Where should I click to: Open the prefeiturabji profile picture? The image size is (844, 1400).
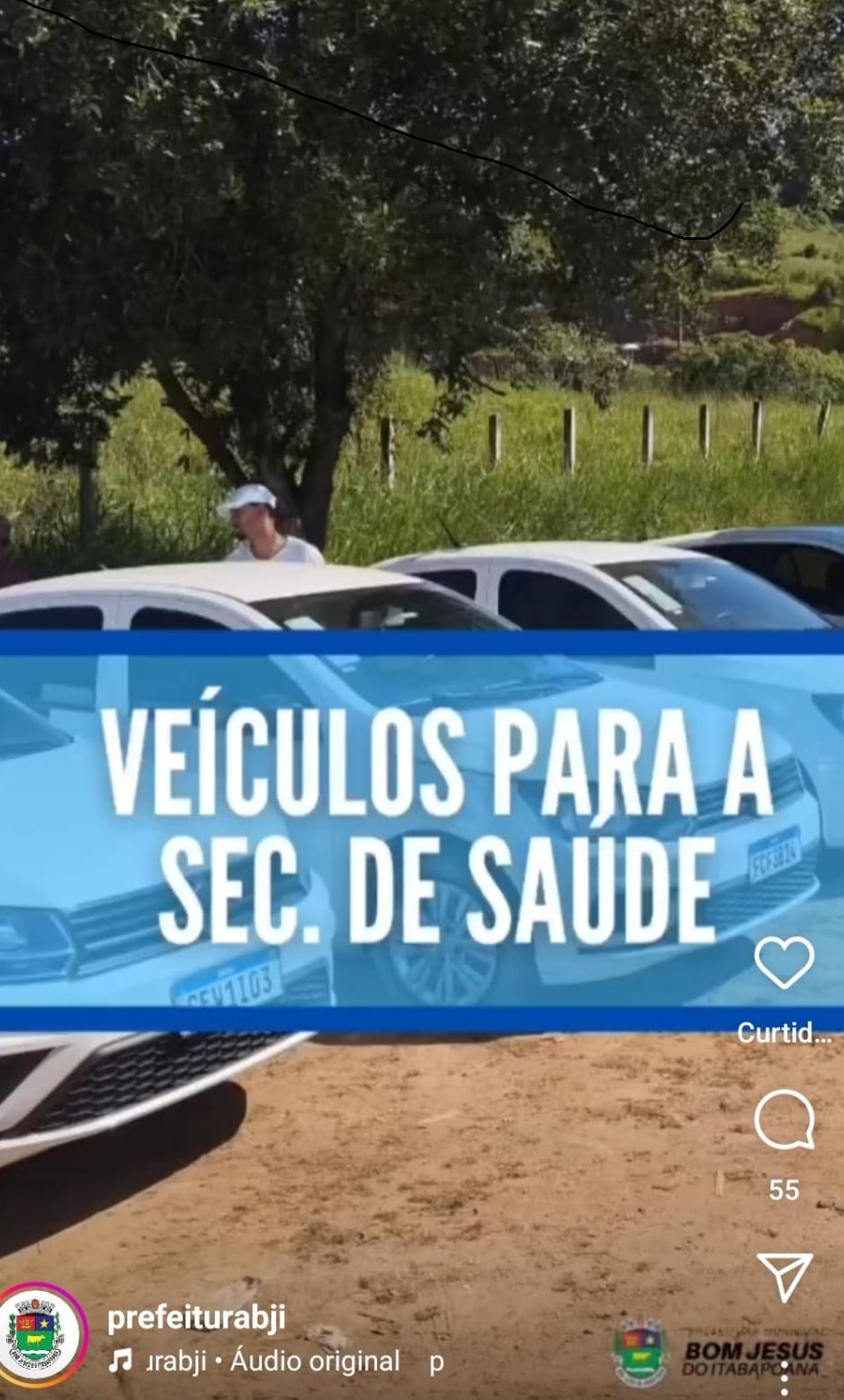(x=39, y=1335)
